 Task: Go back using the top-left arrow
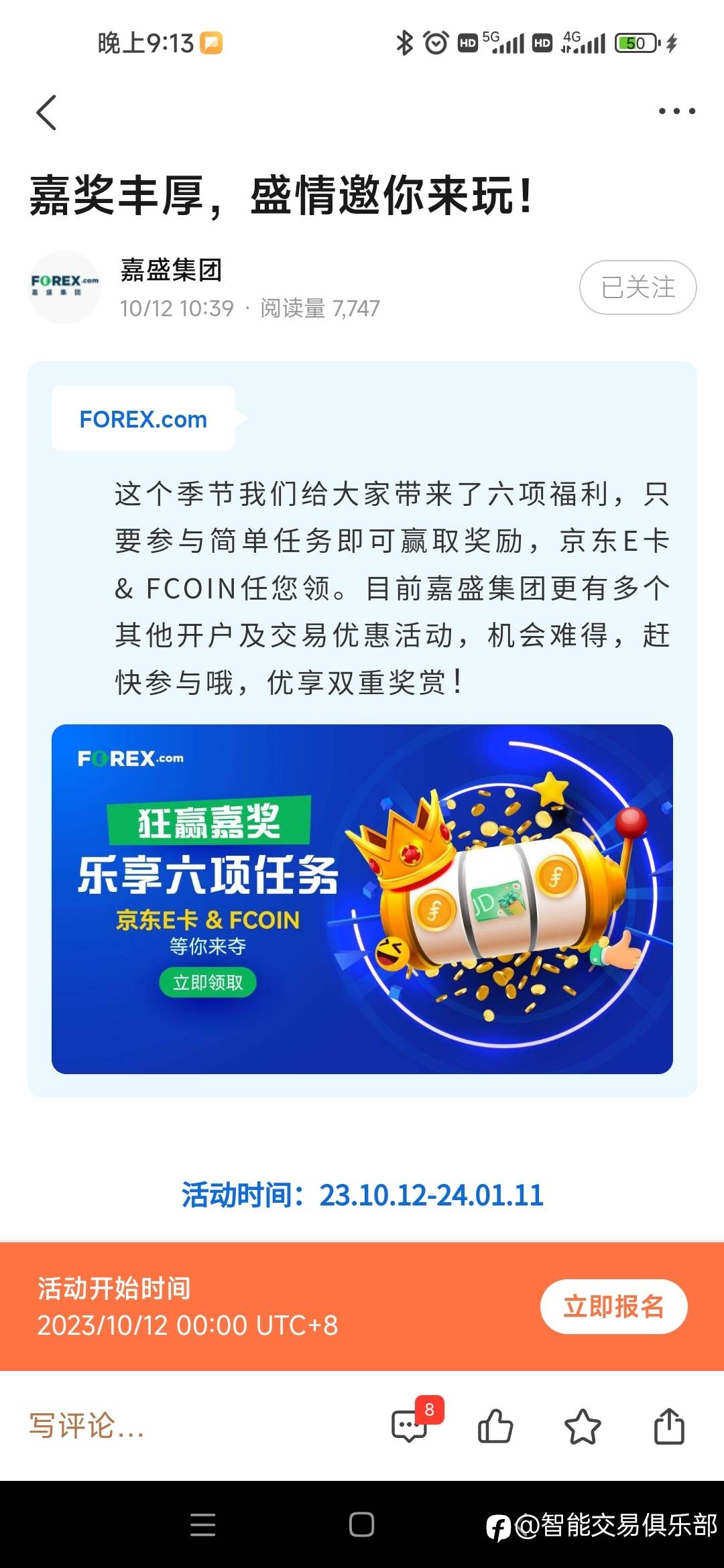point(46,112)
